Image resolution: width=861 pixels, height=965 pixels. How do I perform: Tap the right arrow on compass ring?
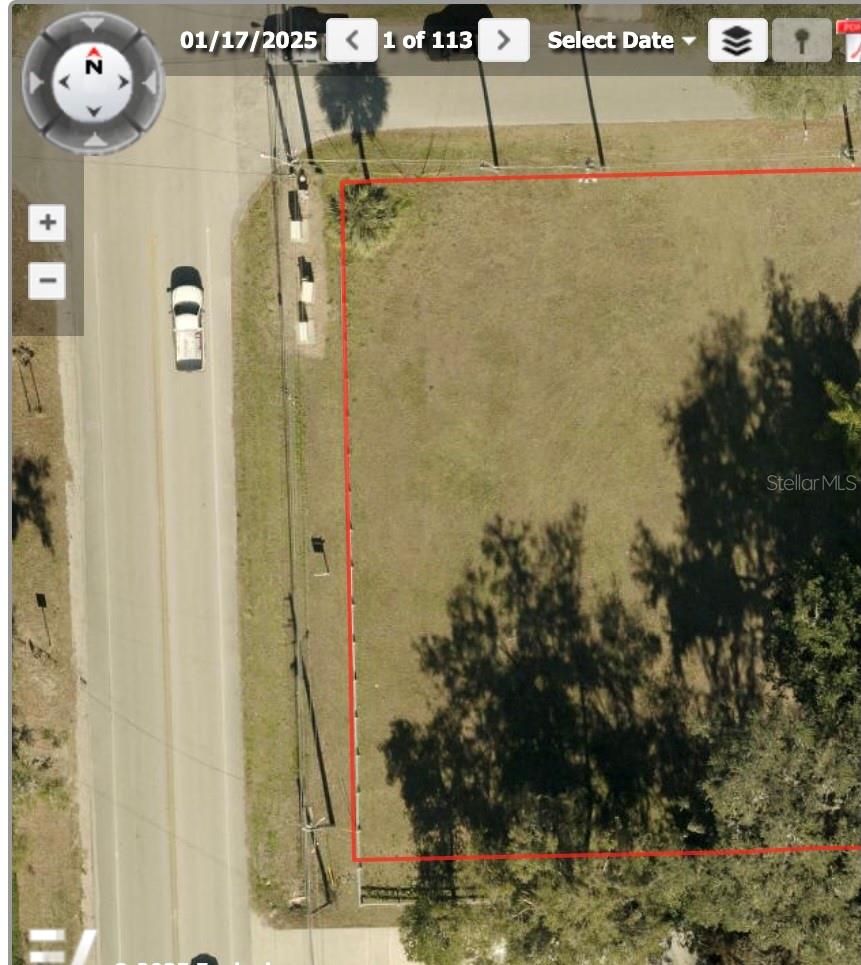[x=150, y=83]
